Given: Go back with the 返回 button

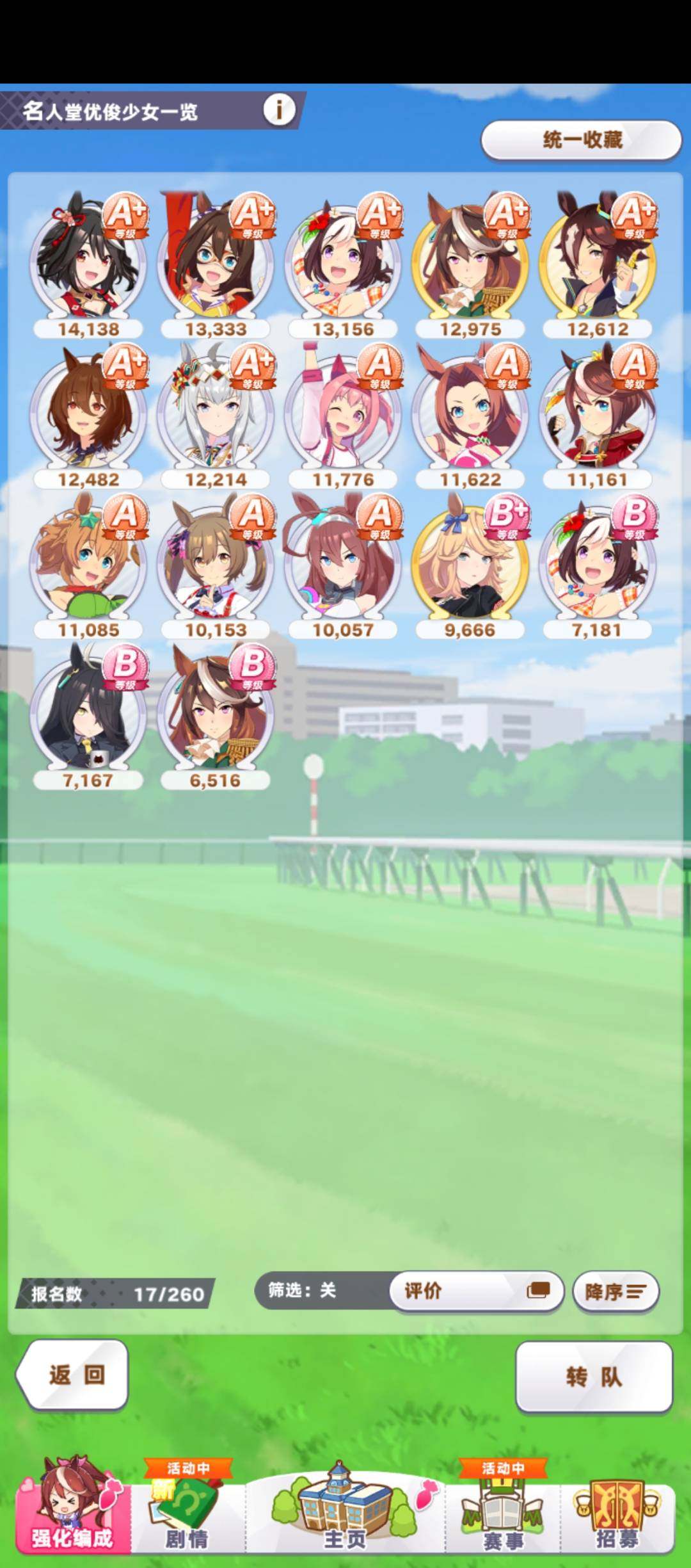Looking at the screenshot, I should pos(72,1375).
